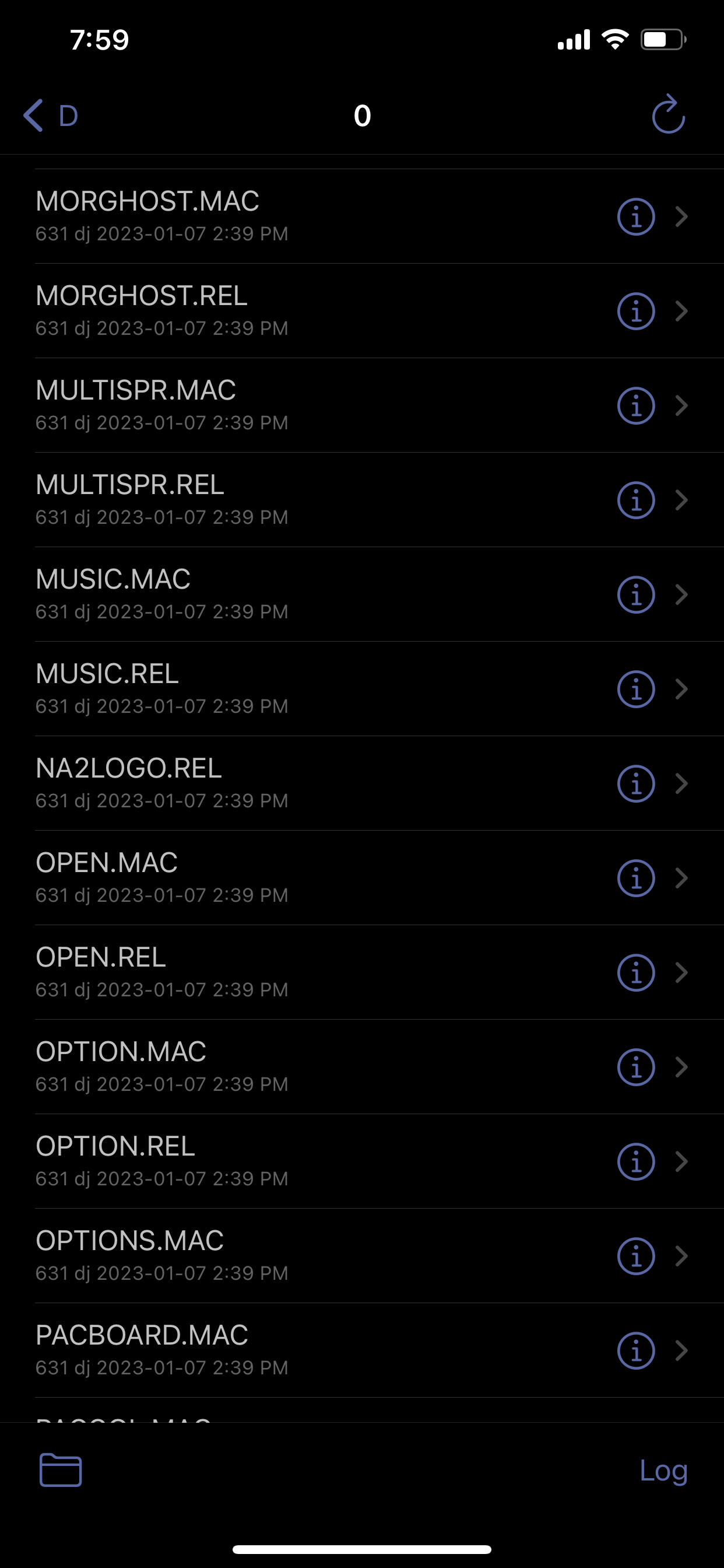Open the Log view
Screen dimensions: 724x1568
coord(663,1471)
